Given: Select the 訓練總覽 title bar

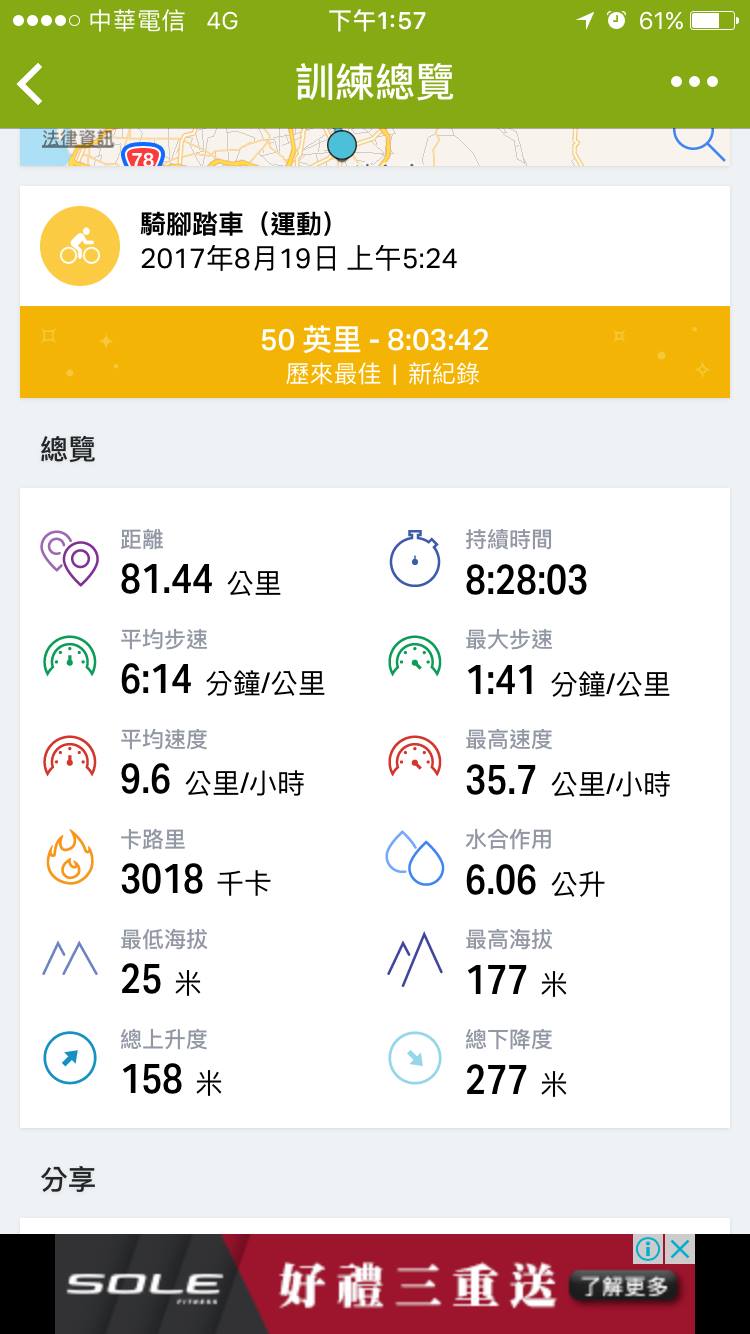Looking at the screenshot, I should coord(375,84).
